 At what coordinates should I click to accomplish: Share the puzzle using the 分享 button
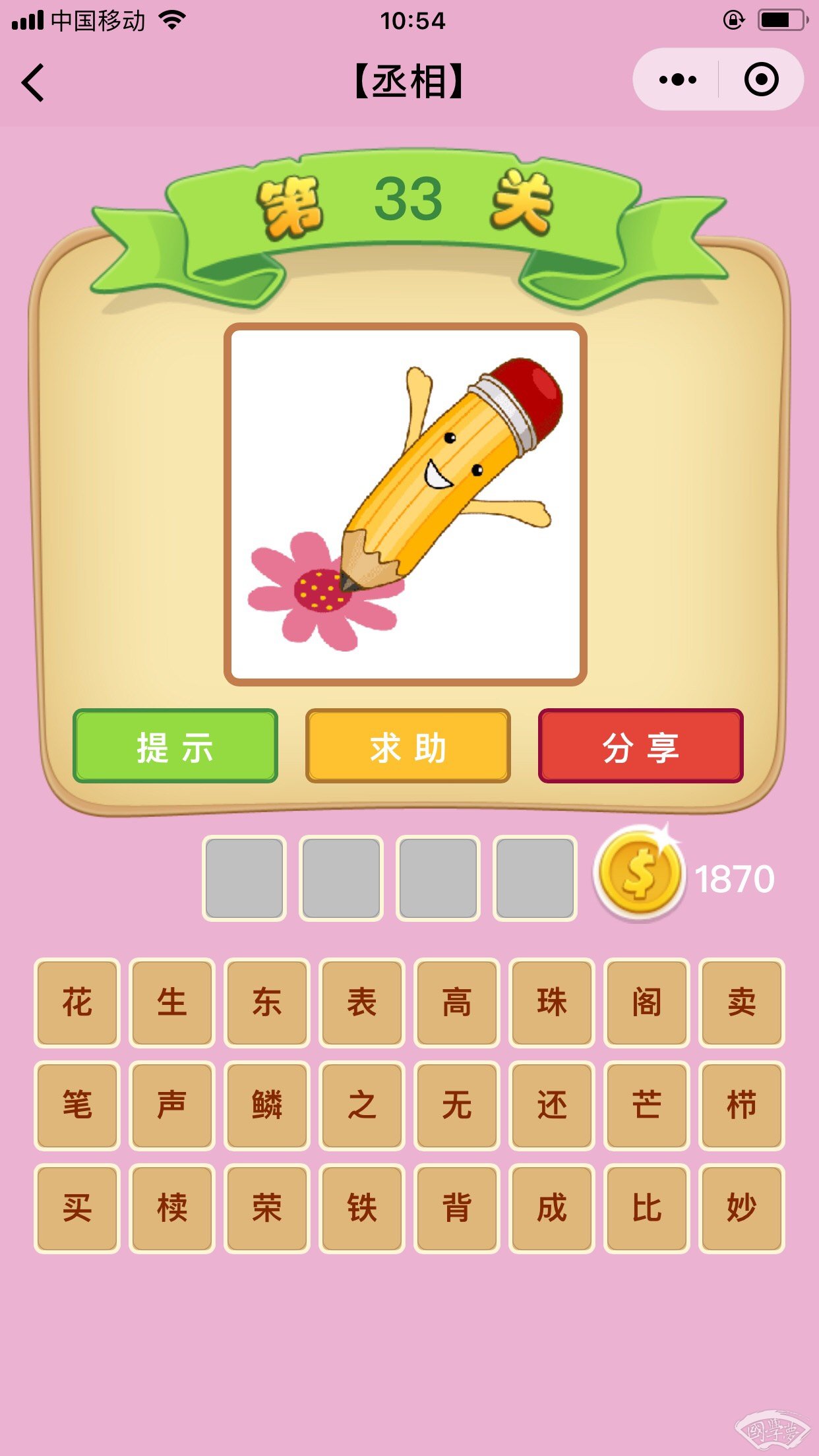(x=640, y=746)
